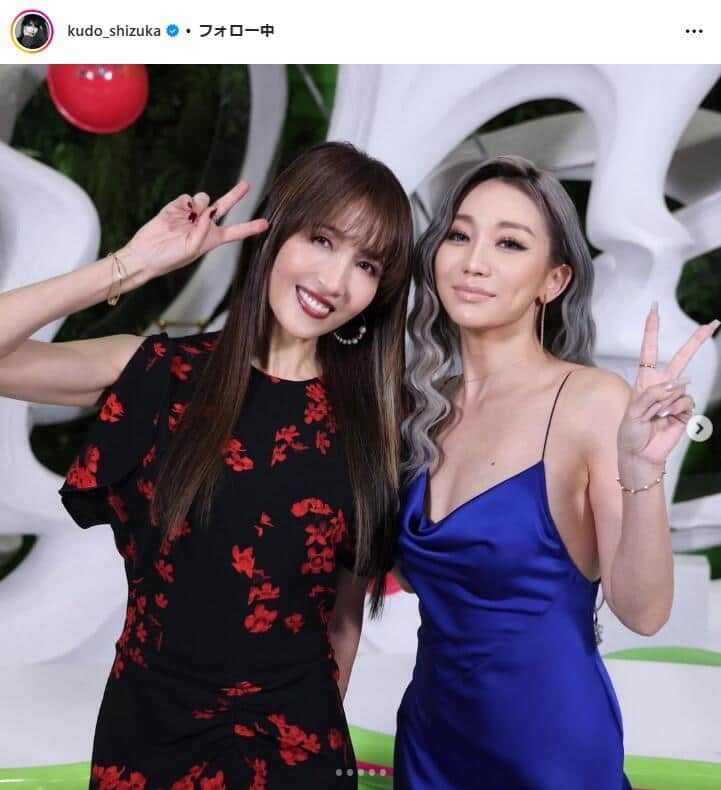Open kudo_shizuka's profile picture
The width and height of the screenshot is (721, 790).
click(x=32, y=31)
